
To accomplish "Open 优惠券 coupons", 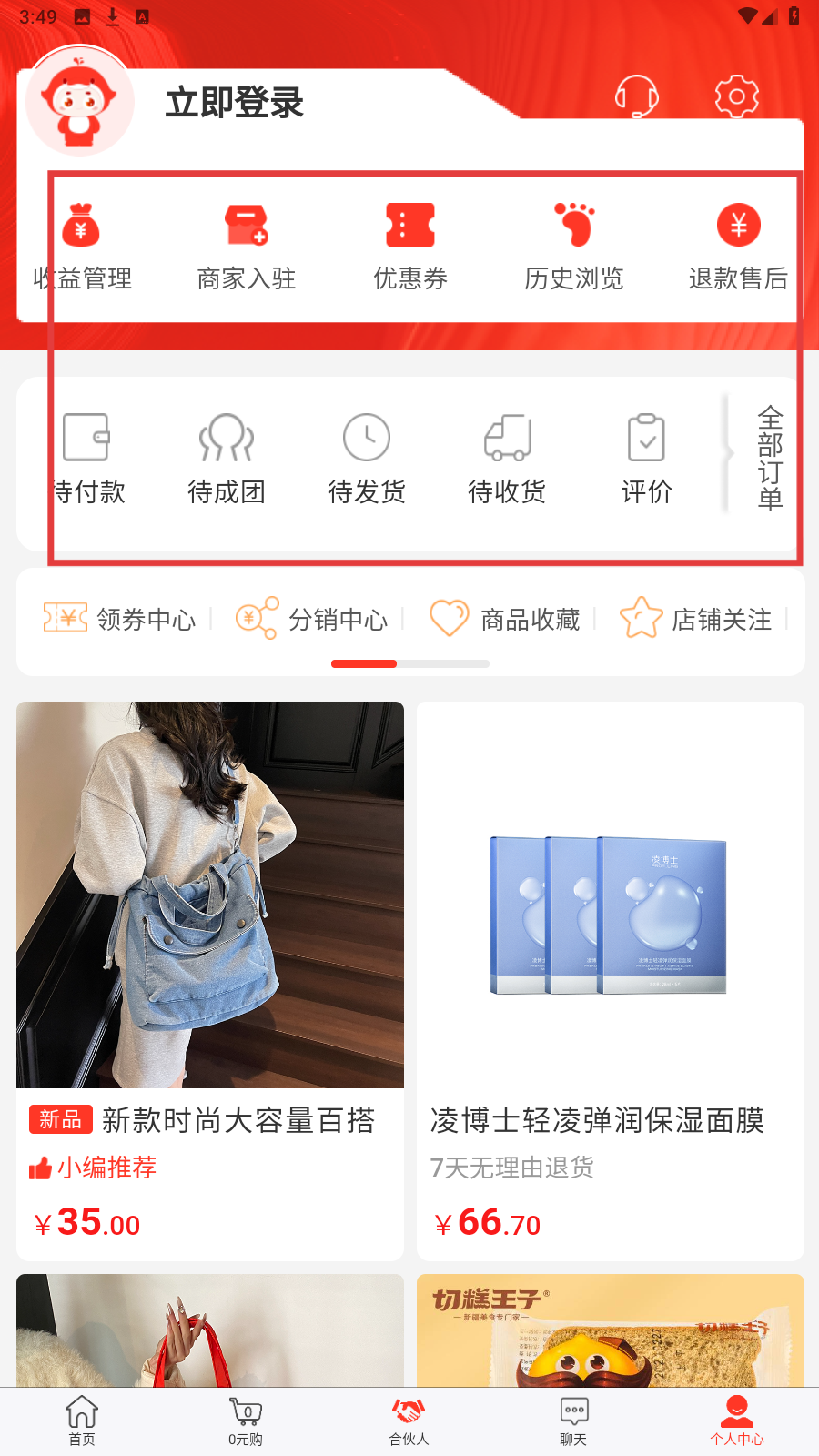I will [410, 248].
